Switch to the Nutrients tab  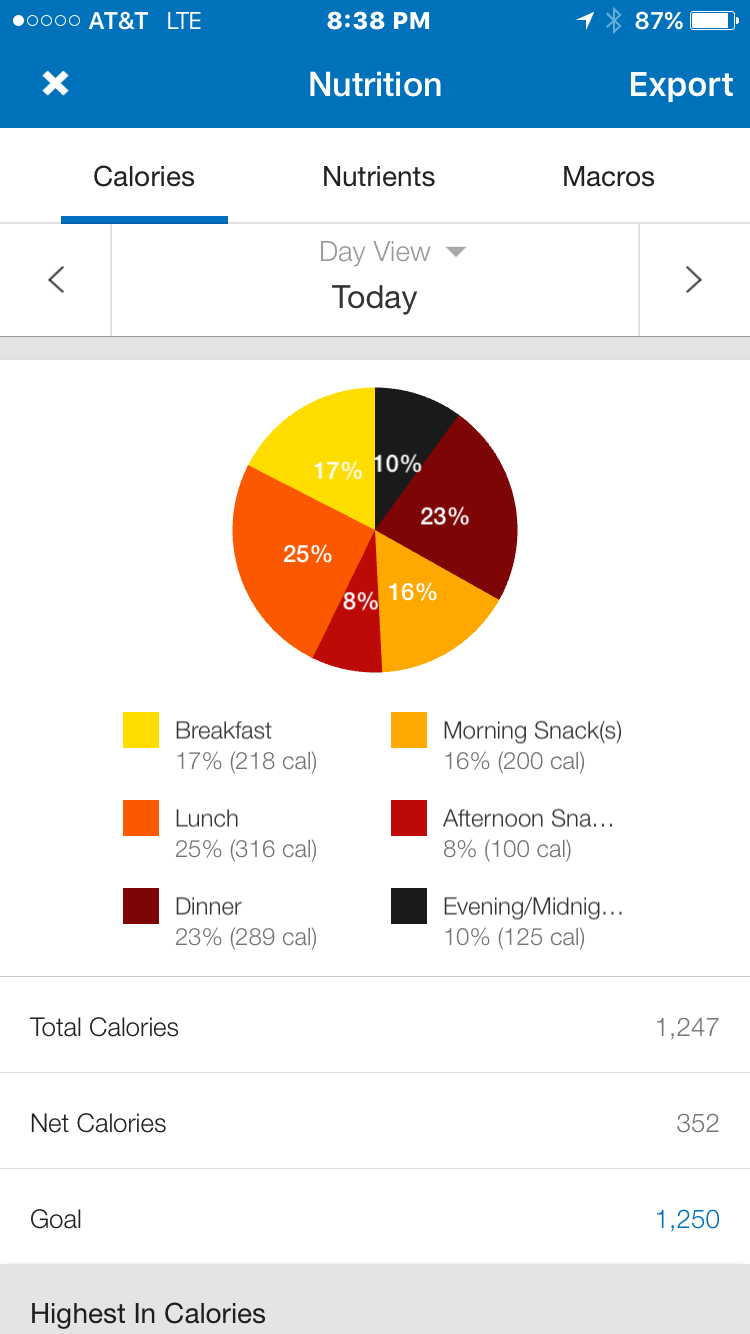pos(378,177)
